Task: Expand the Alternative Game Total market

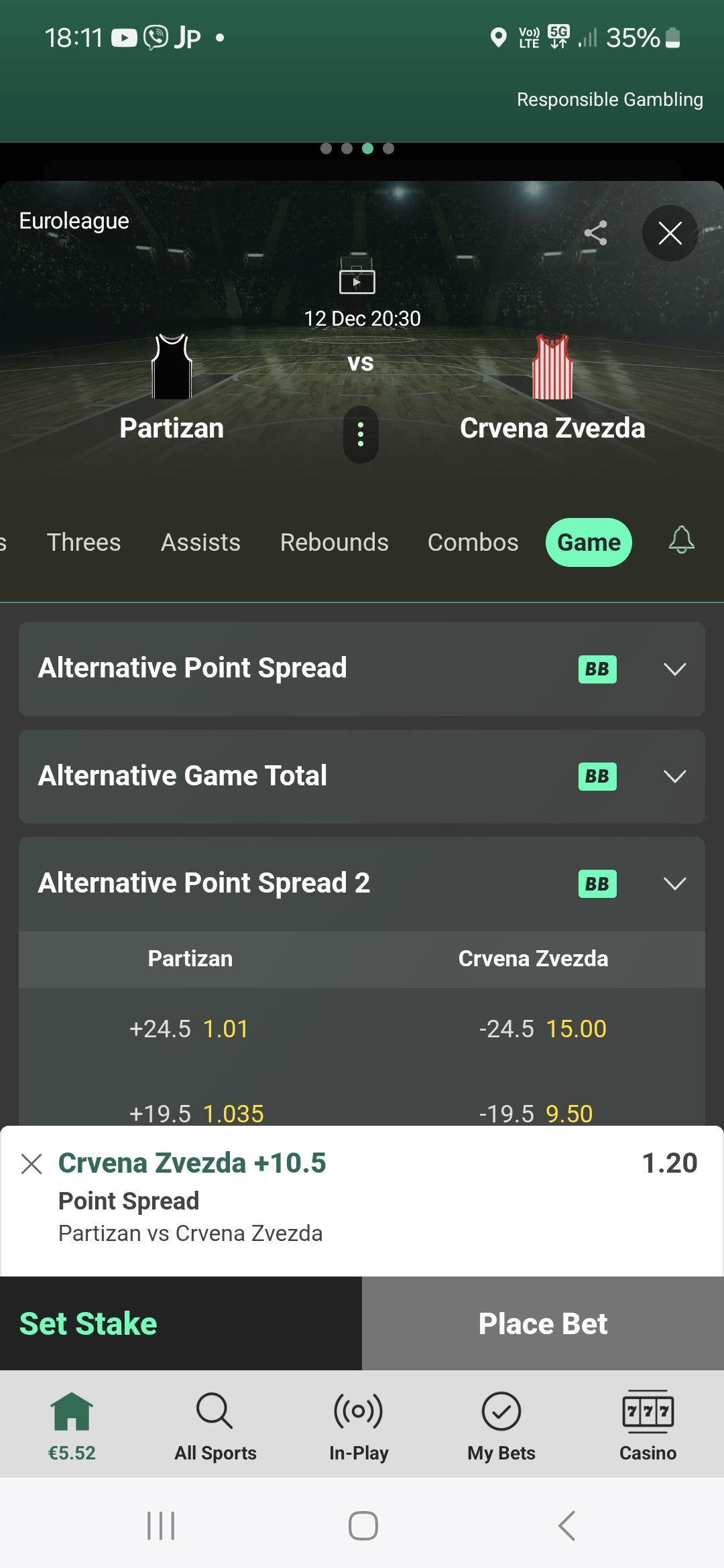Action: (x=674, y=776)
